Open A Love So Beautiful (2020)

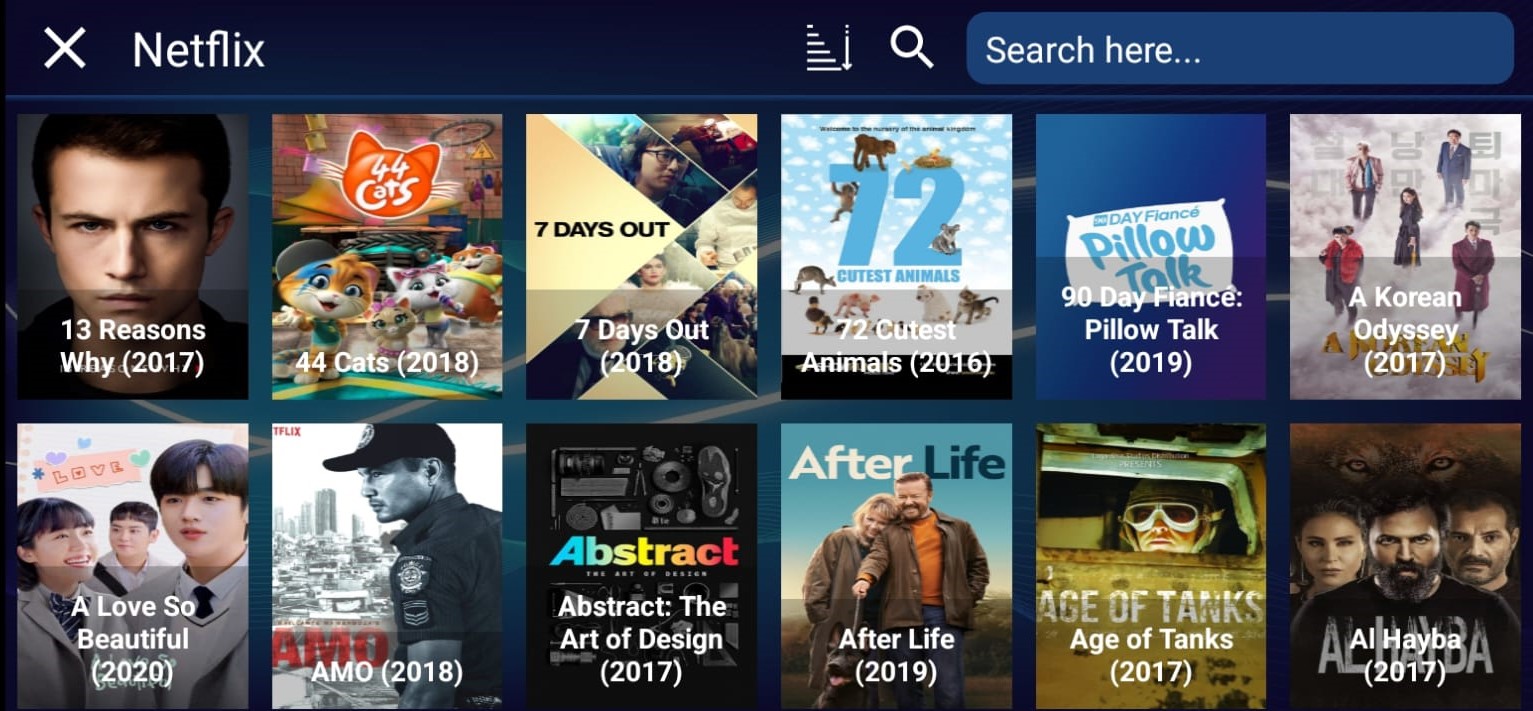(x=132, y=565)
